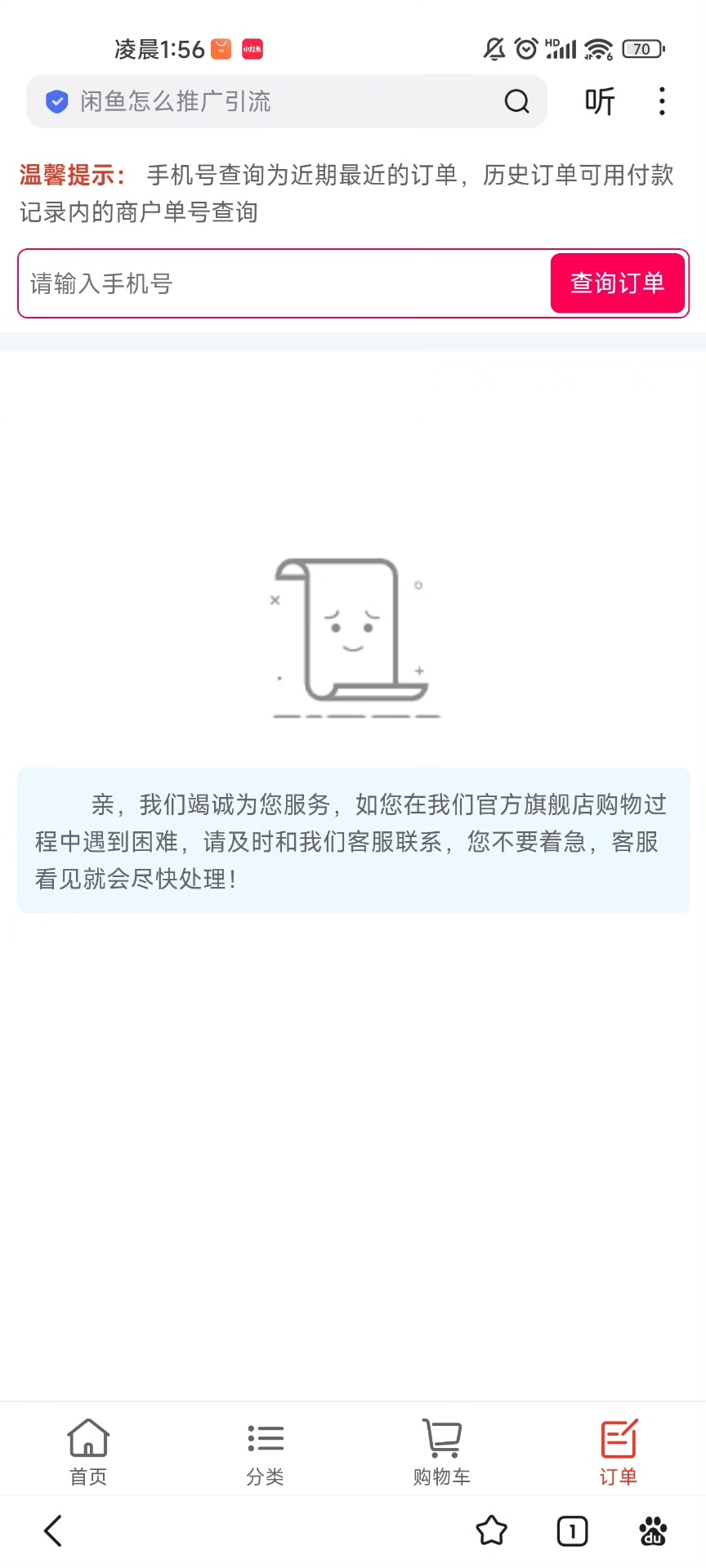This screenshot has width=706, height=1568.
Task: Activate the 听 listen button
Action: click(x=599, y=101)
